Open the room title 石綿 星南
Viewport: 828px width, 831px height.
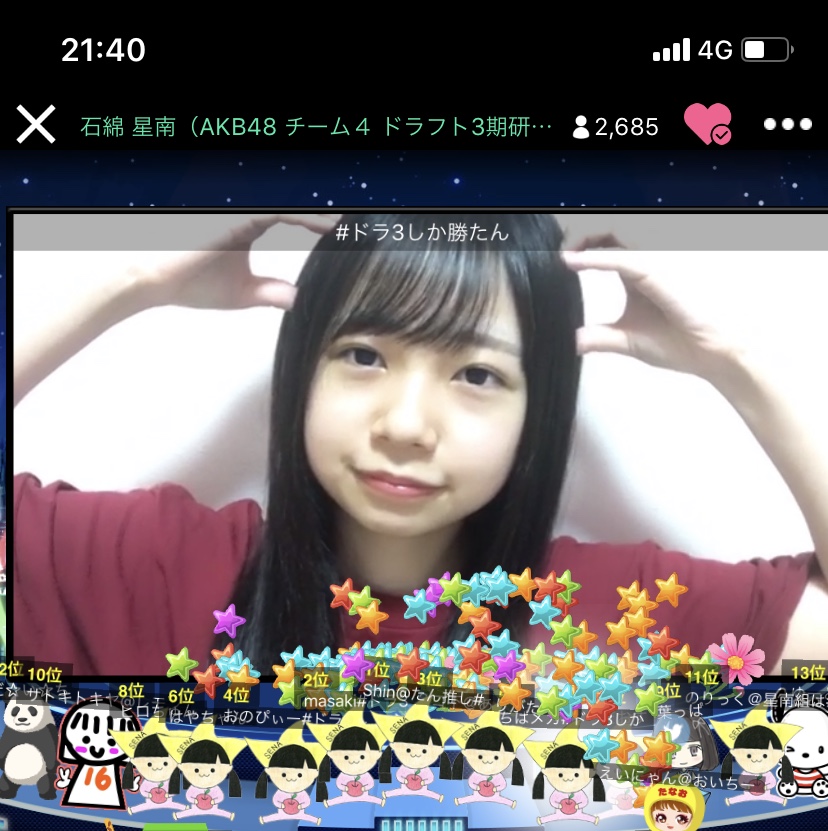click(x=316, y=127)
